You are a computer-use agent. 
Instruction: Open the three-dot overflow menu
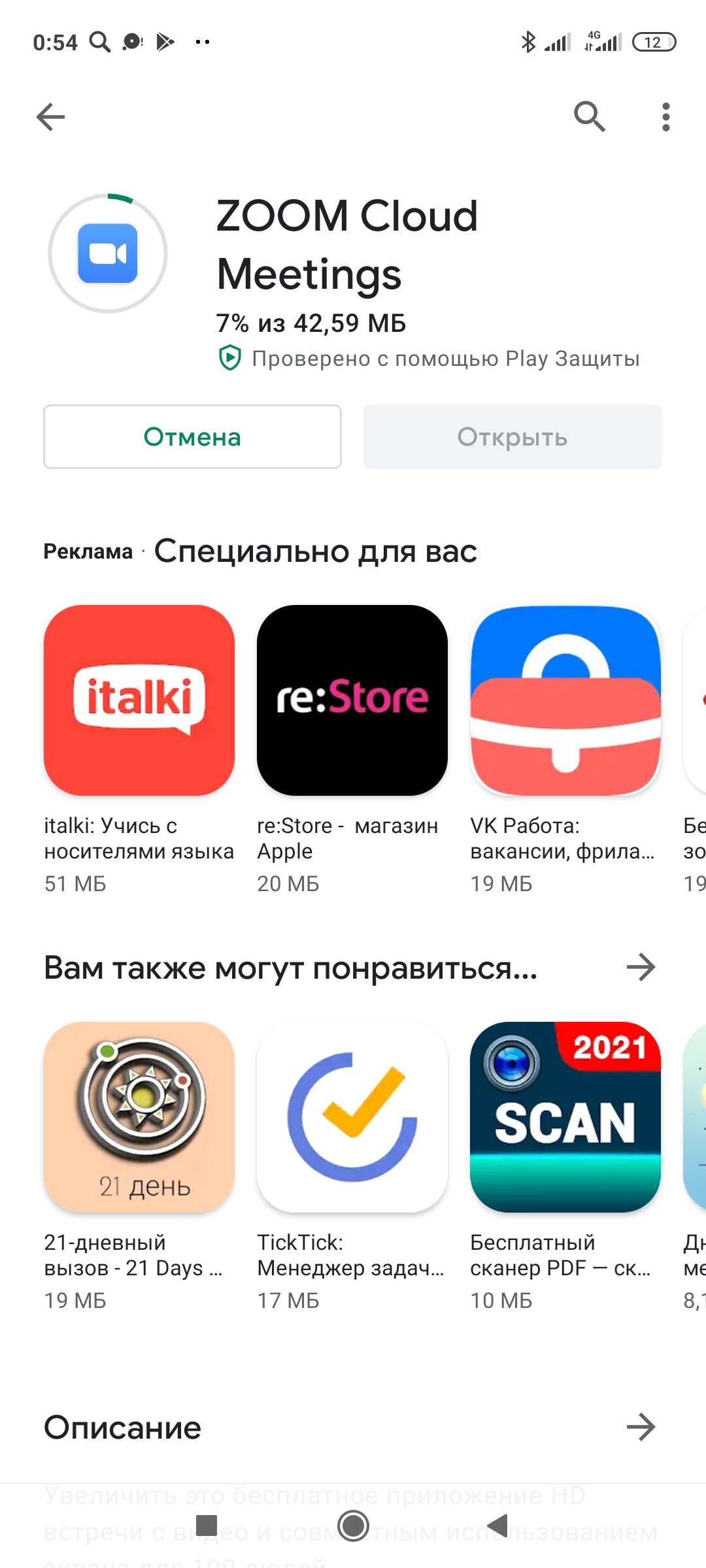[665, 117]
